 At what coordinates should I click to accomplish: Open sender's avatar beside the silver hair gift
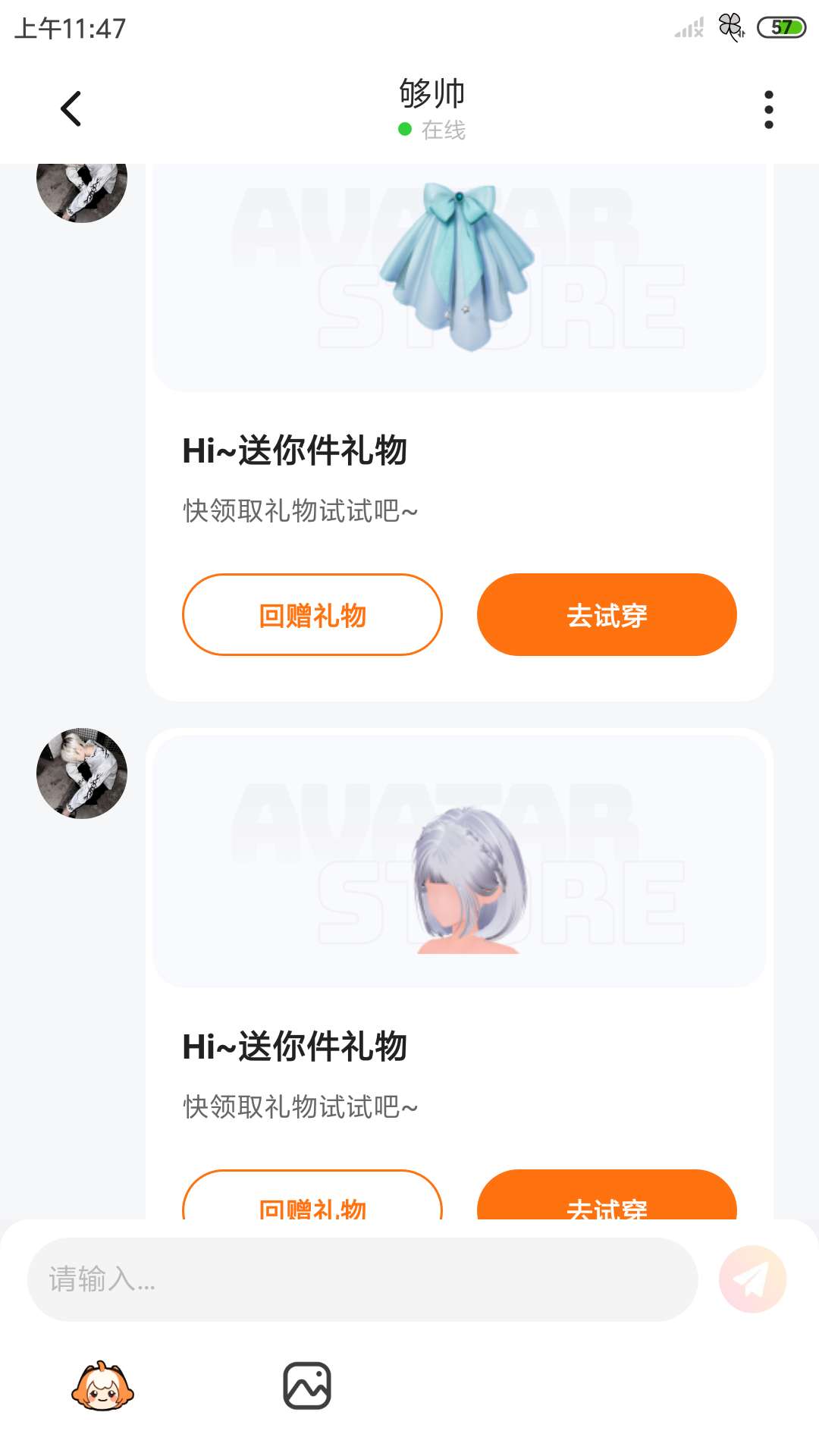(x=82, y=773)
